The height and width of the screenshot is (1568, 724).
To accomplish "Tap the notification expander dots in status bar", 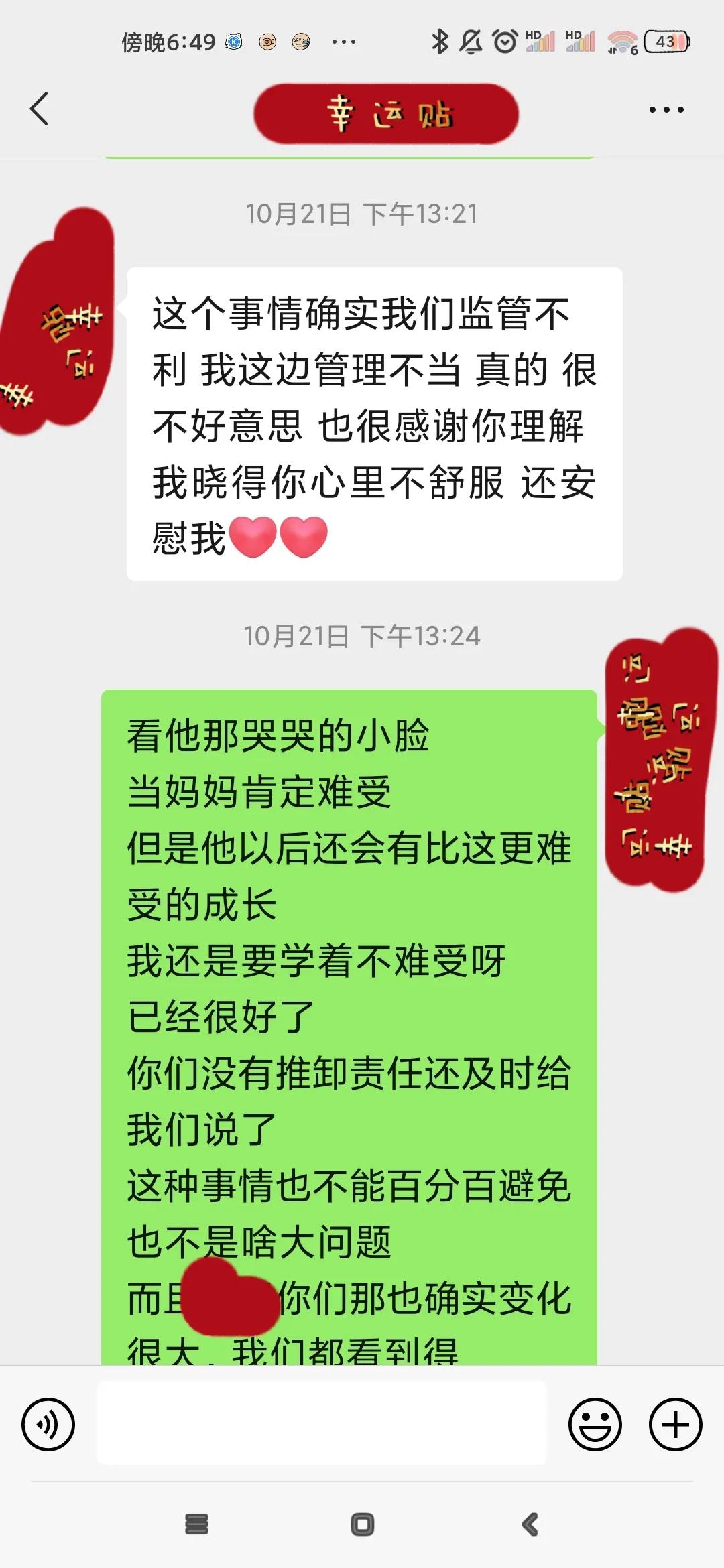I will (342, 42).
